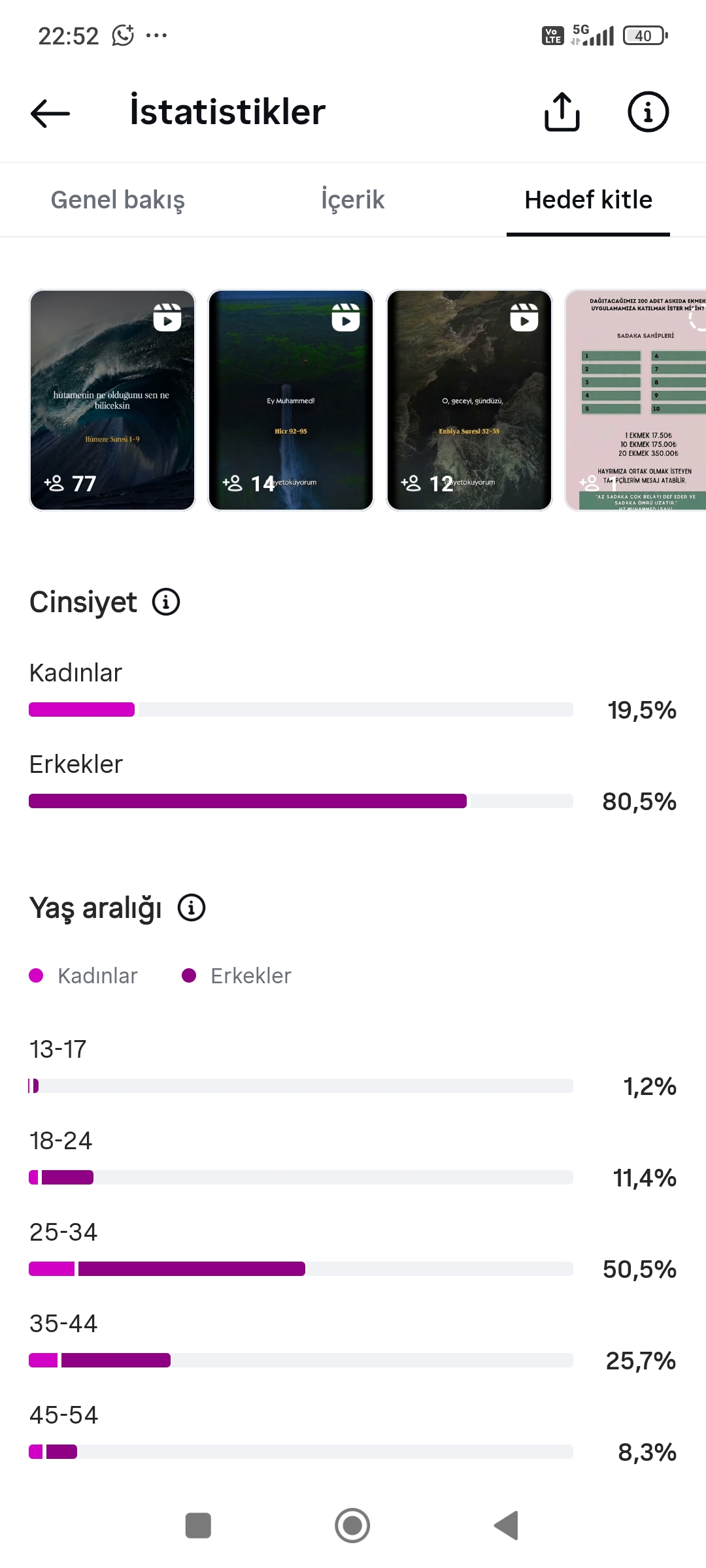Open the Hicr 92-95 reel thumbnail
The width and height of the screenshot is (706, 1568).
pyautogui.click(x=291, y=400)
